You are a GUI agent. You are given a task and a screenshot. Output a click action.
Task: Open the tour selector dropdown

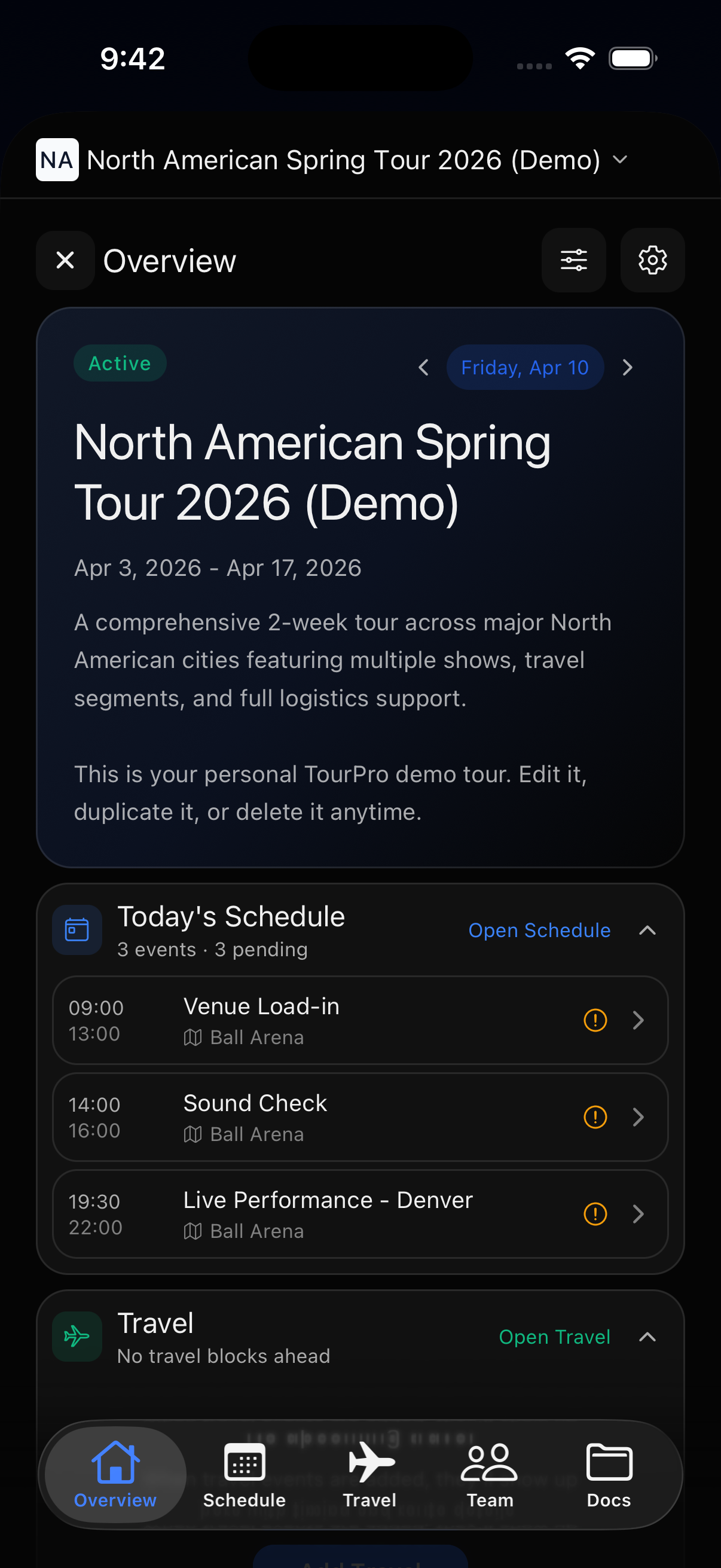coord(332,160)
